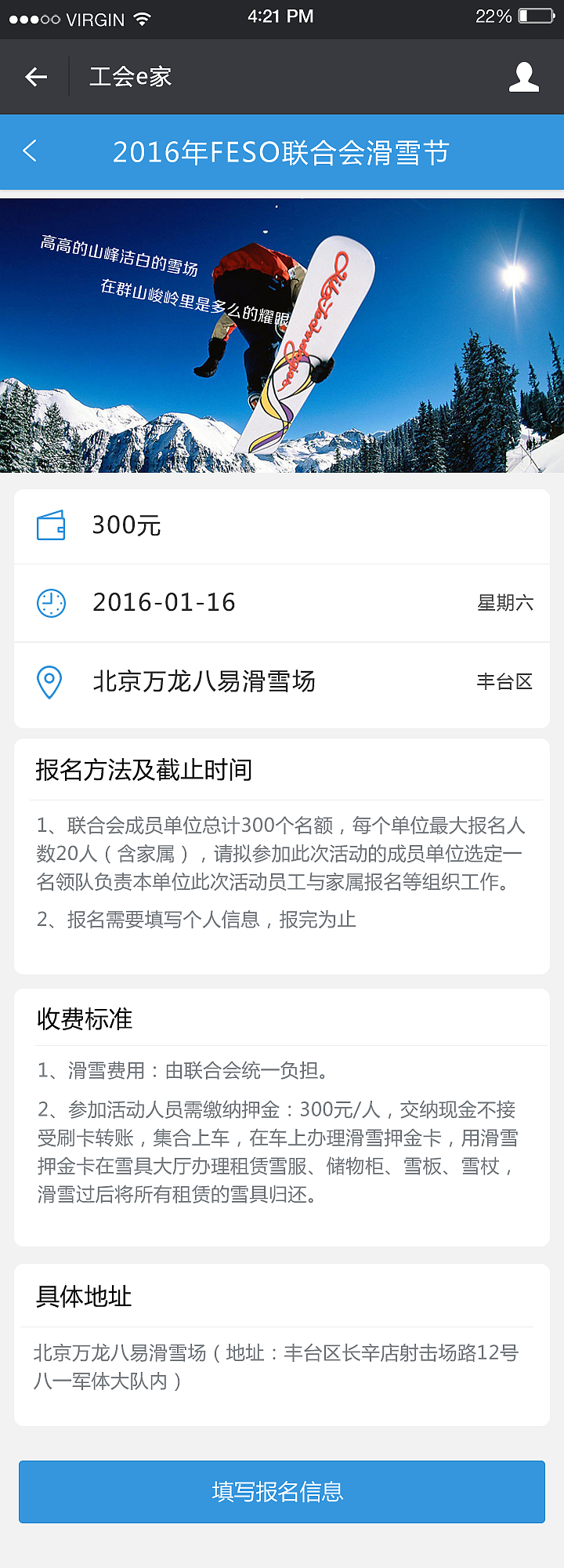Image resolution: width=564 pixels, height=1568 pixels.
Task: Select the clock icon next to the date
Action: (51, 602)
